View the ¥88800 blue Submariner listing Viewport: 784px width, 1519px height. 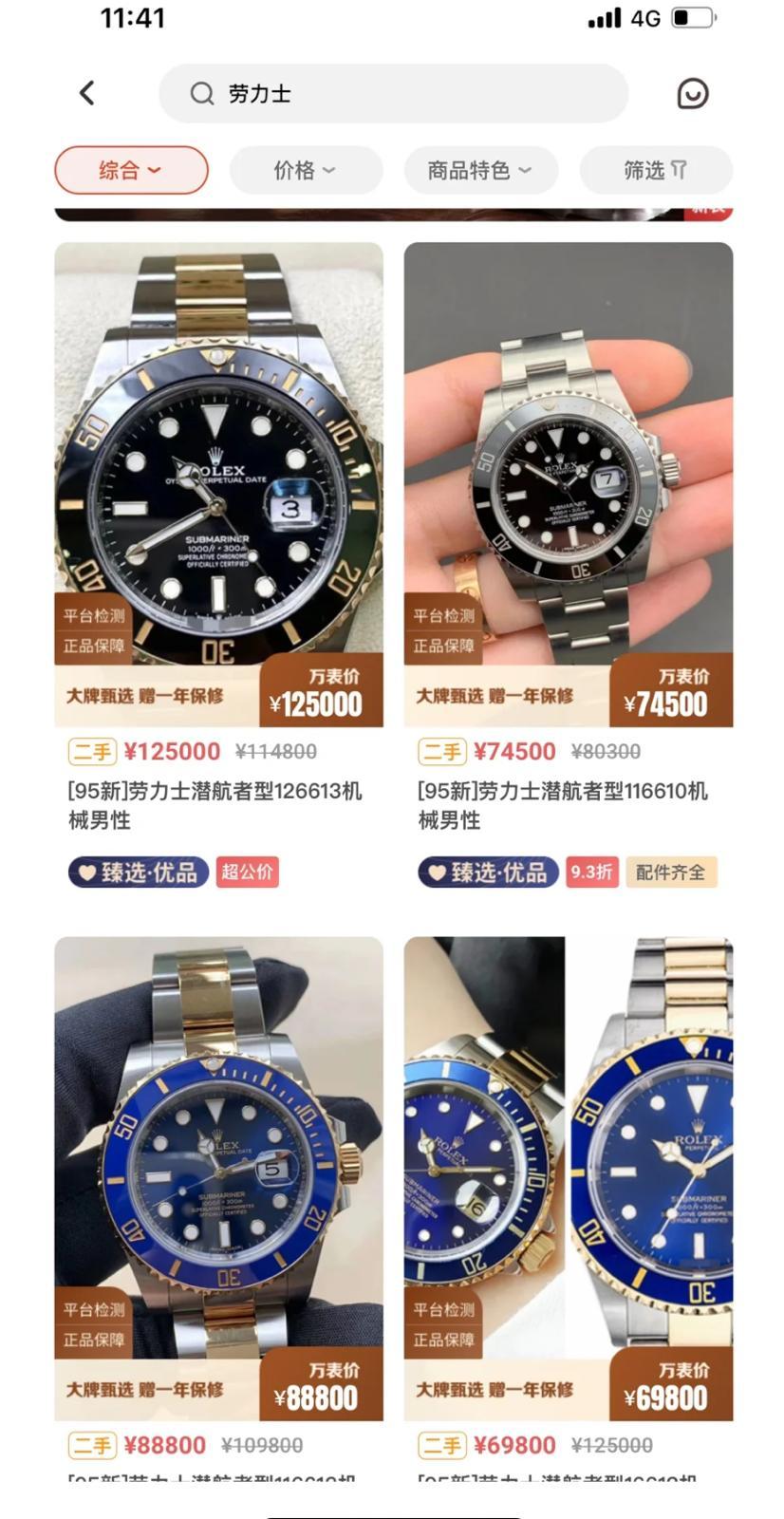coord(218,1177)
